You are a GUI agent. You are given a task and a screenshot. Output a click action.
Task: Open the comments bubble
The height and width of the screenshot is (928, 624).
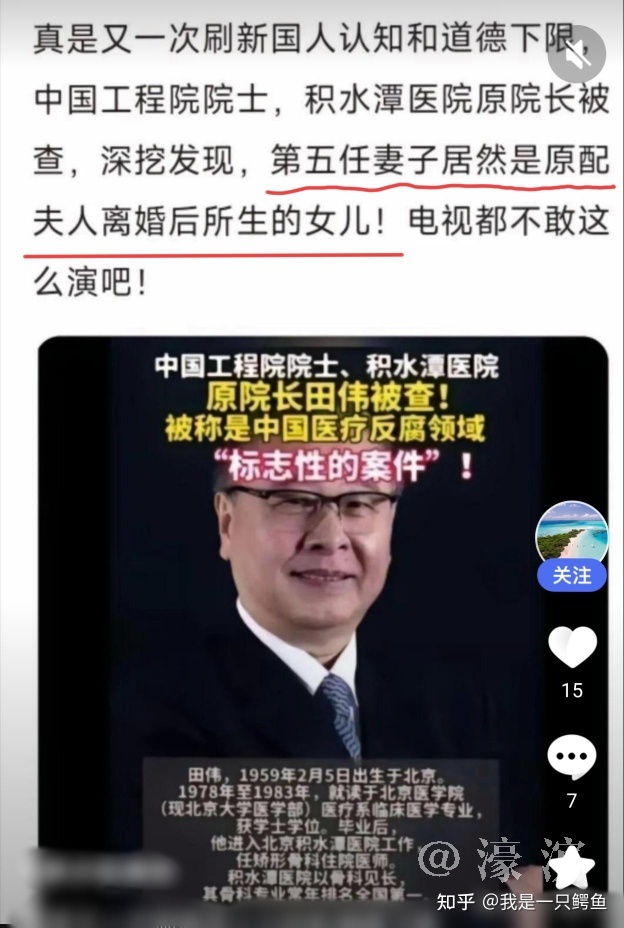pos(572,757)
